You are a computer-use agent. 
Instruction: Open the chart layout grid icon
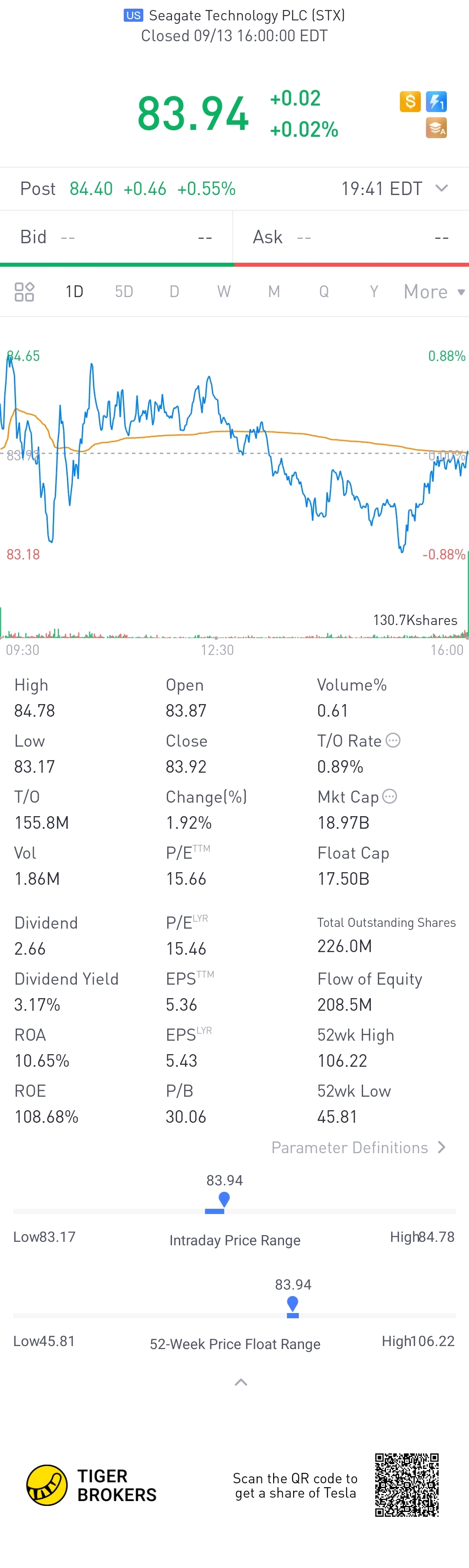[24, 292]
